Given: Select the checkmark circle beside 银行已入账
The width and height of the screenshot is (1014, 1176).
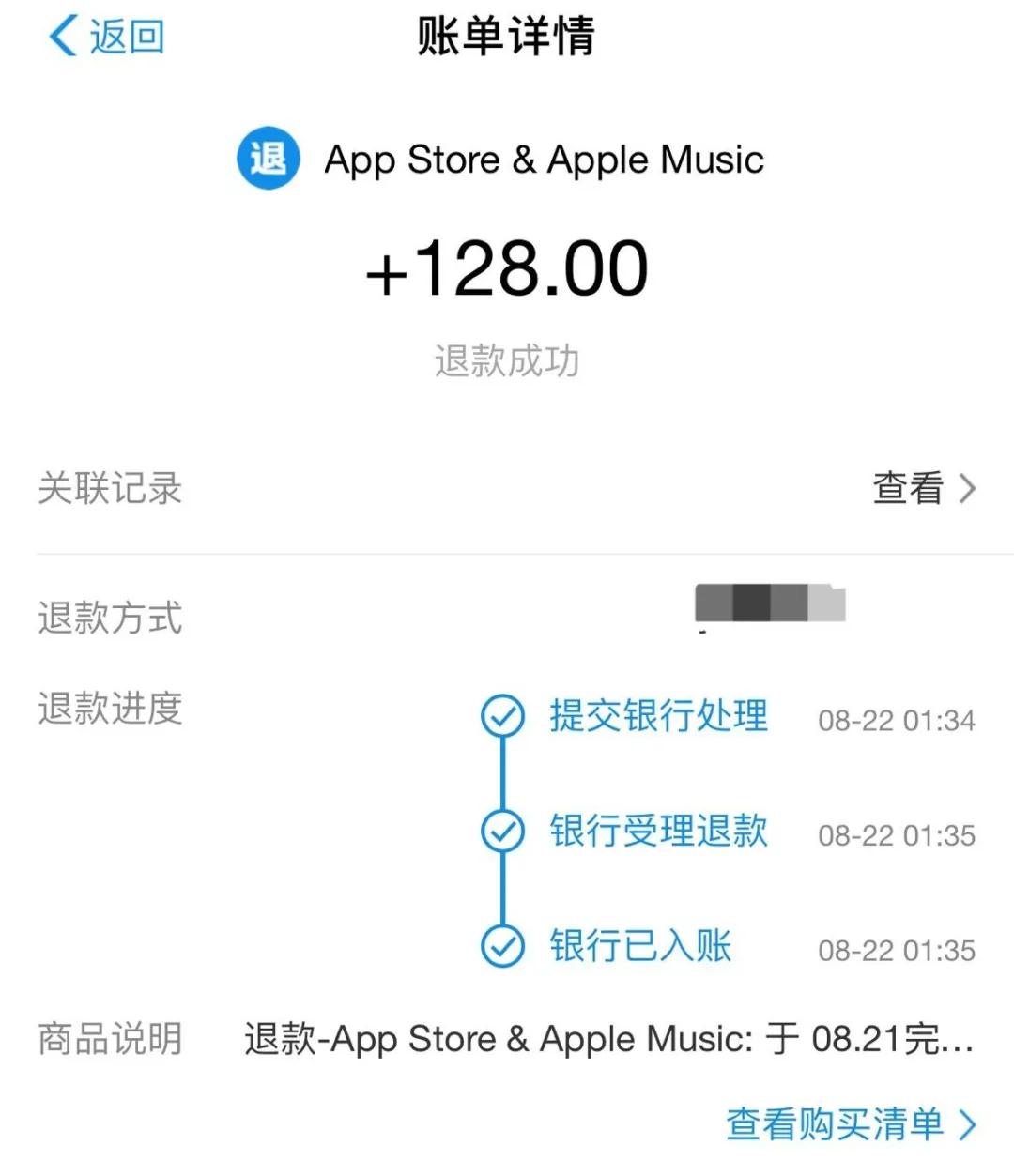Looking at the screenshot, I should click(x=502, y=947).
